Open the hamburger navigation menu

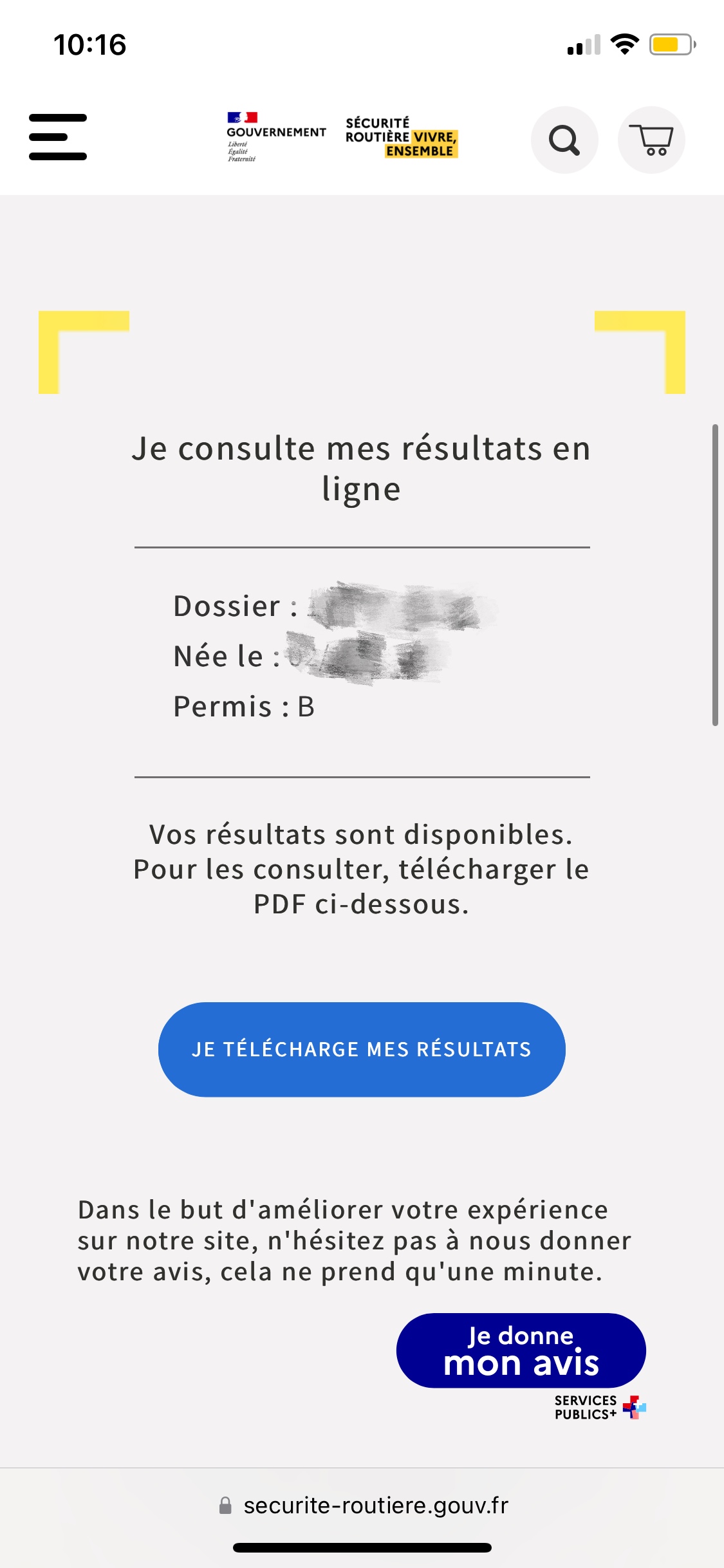pos(58,137)
